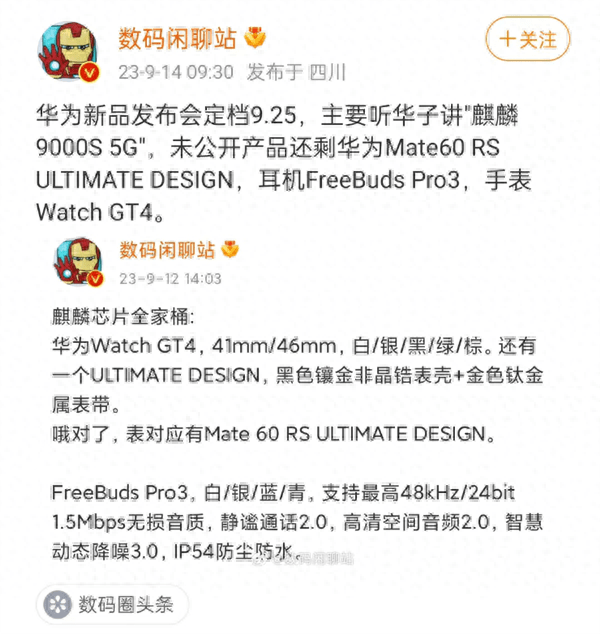The width and height of the screenshot is (600, 634).
Task: Open the 数码闲聊站 username in the post header
Action: (177, 39)
